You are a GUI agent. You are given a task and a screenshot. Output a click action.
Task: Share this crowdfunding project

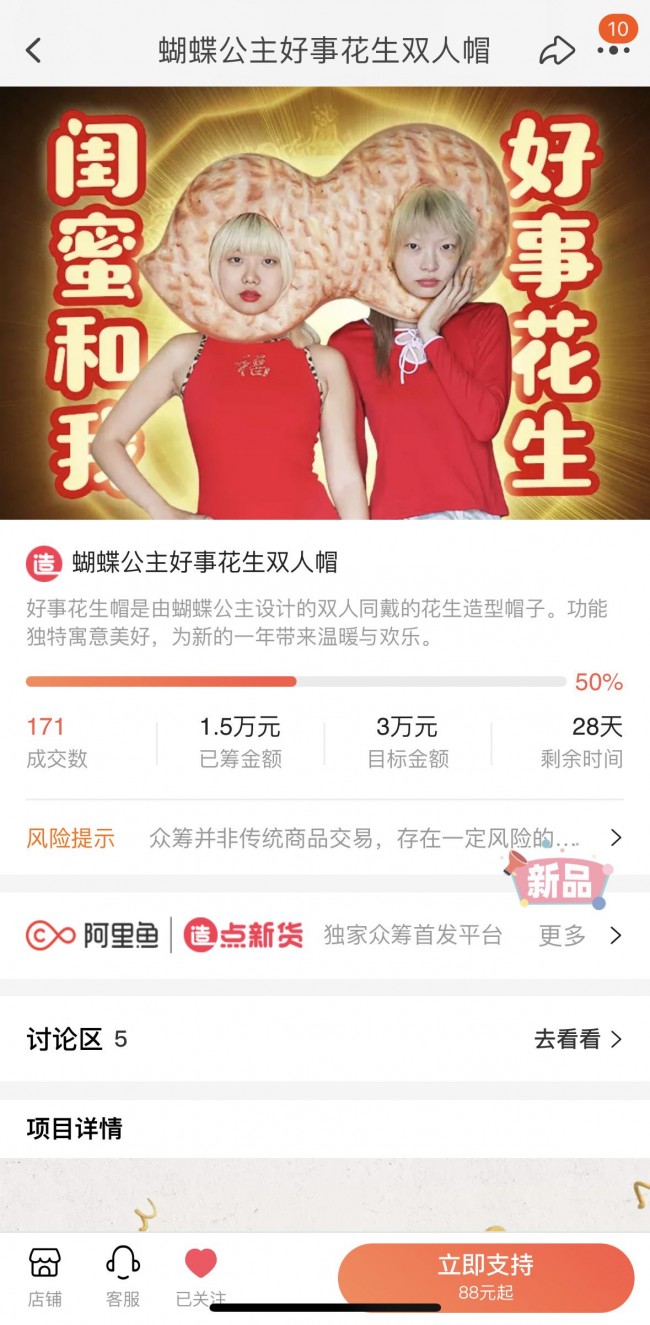tap(556, 51)
